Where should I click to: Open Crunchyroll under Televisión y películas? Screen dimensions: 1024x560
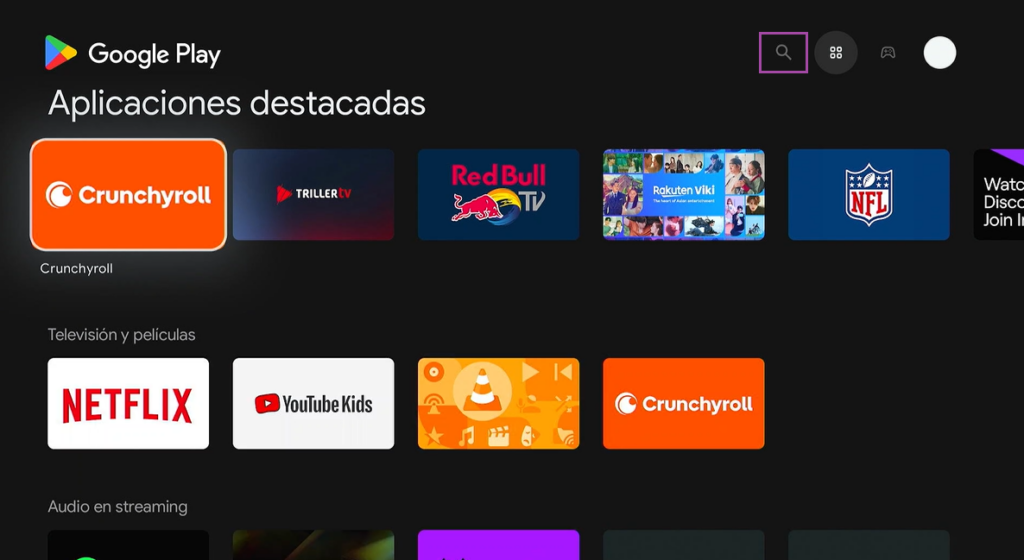tap(683, 404)
